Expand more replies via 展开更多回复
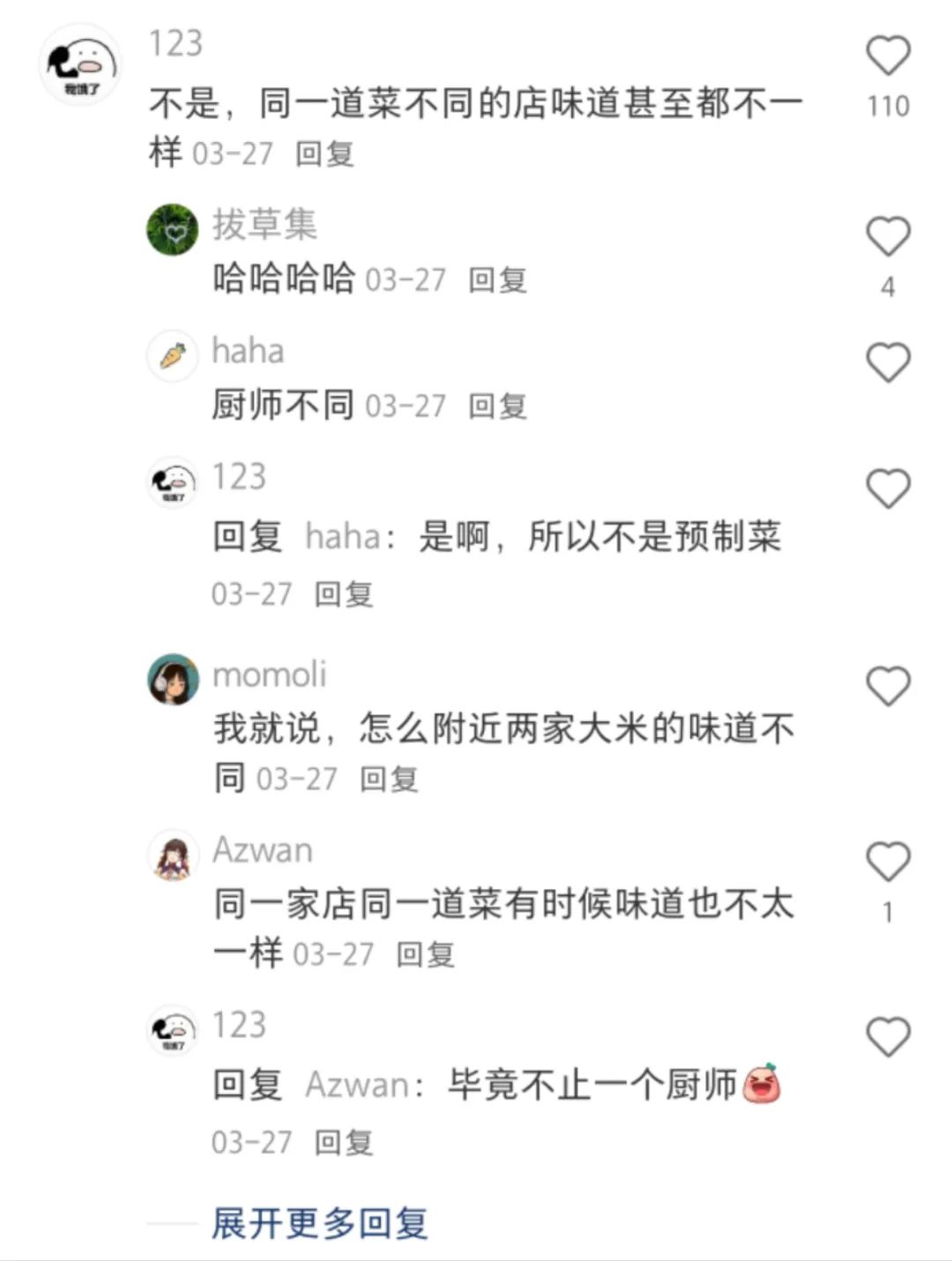The width and height of the screenshot is (952, 1261). coord(319,1223)
